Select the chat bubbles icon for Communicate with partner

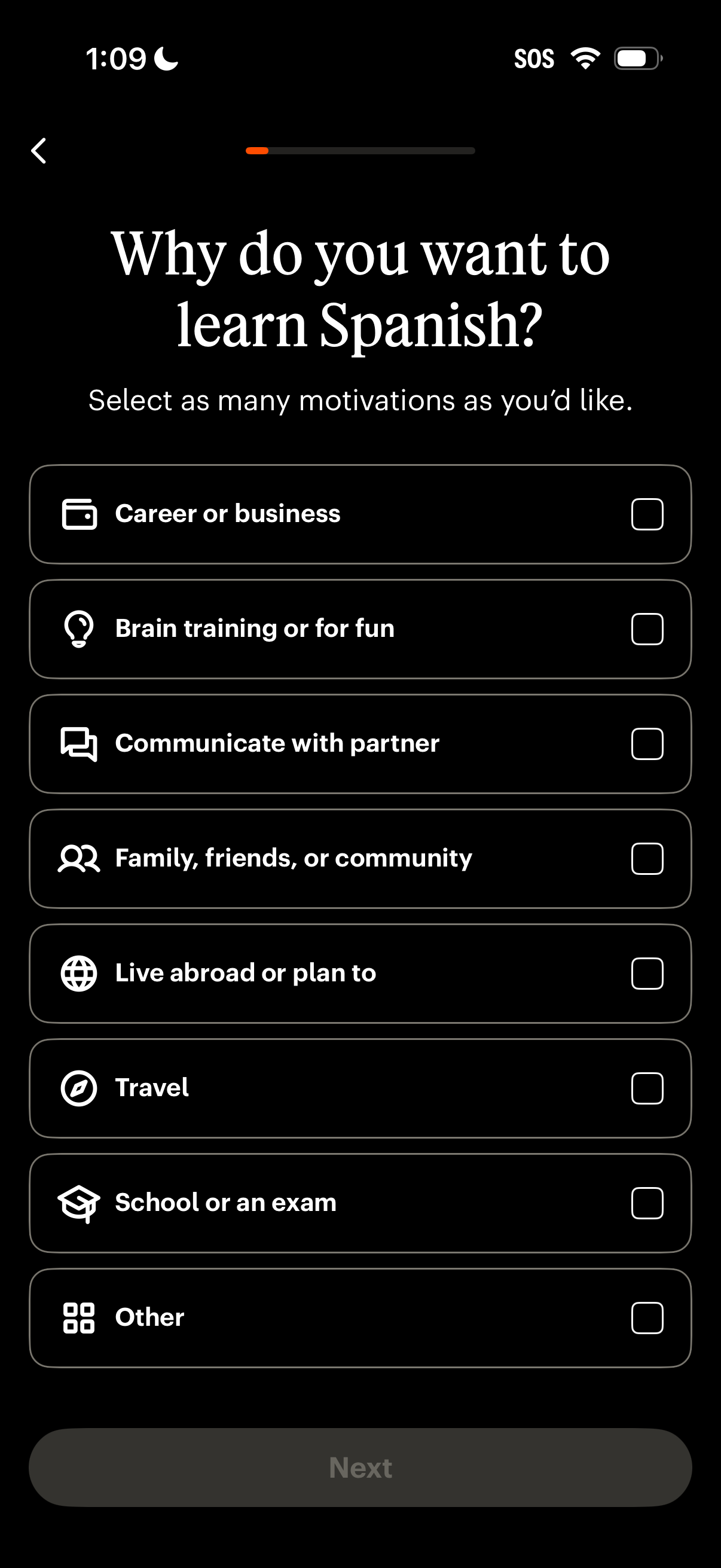(x=80, y=744)
